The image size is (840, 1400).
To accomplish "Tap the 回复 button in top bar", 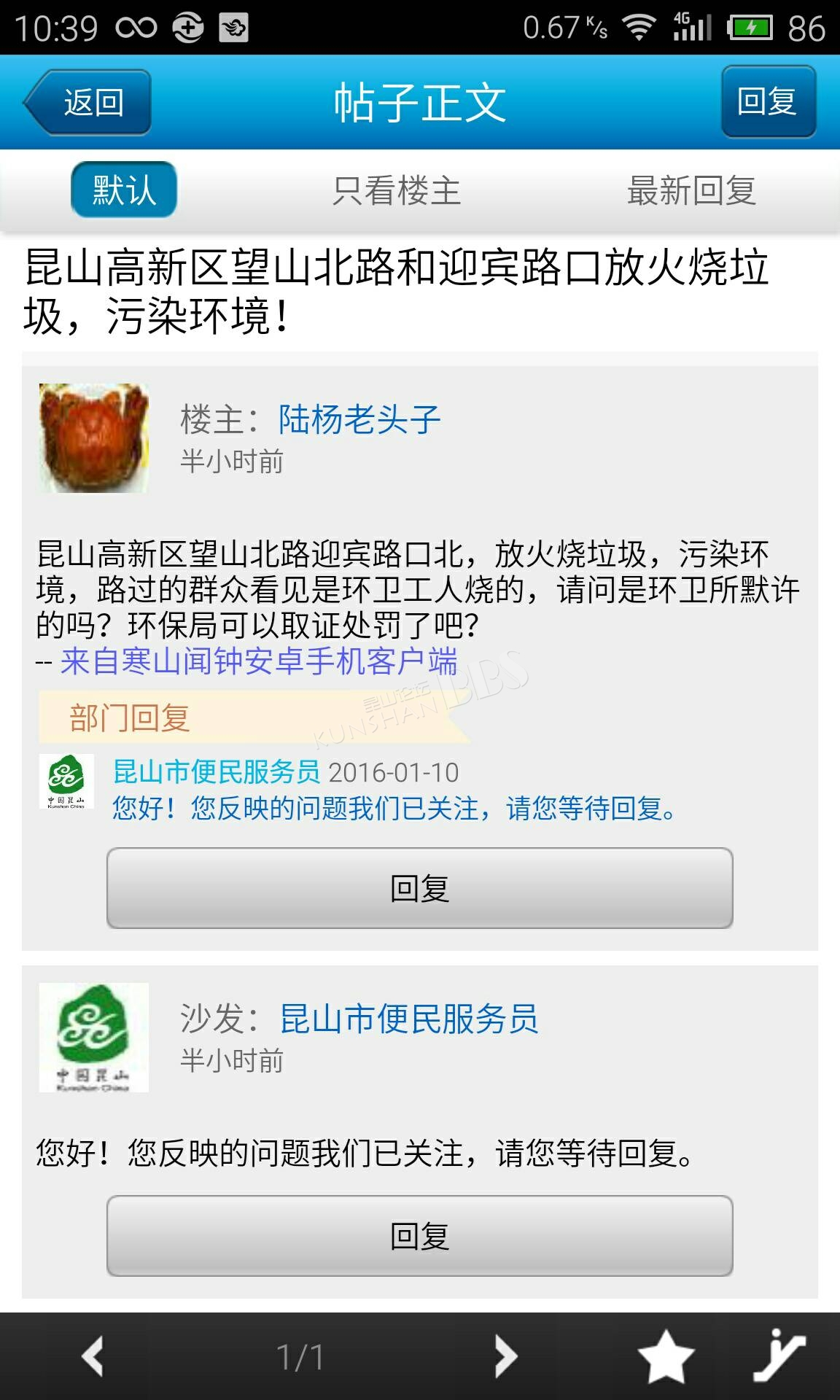I will tap(768, 101).
